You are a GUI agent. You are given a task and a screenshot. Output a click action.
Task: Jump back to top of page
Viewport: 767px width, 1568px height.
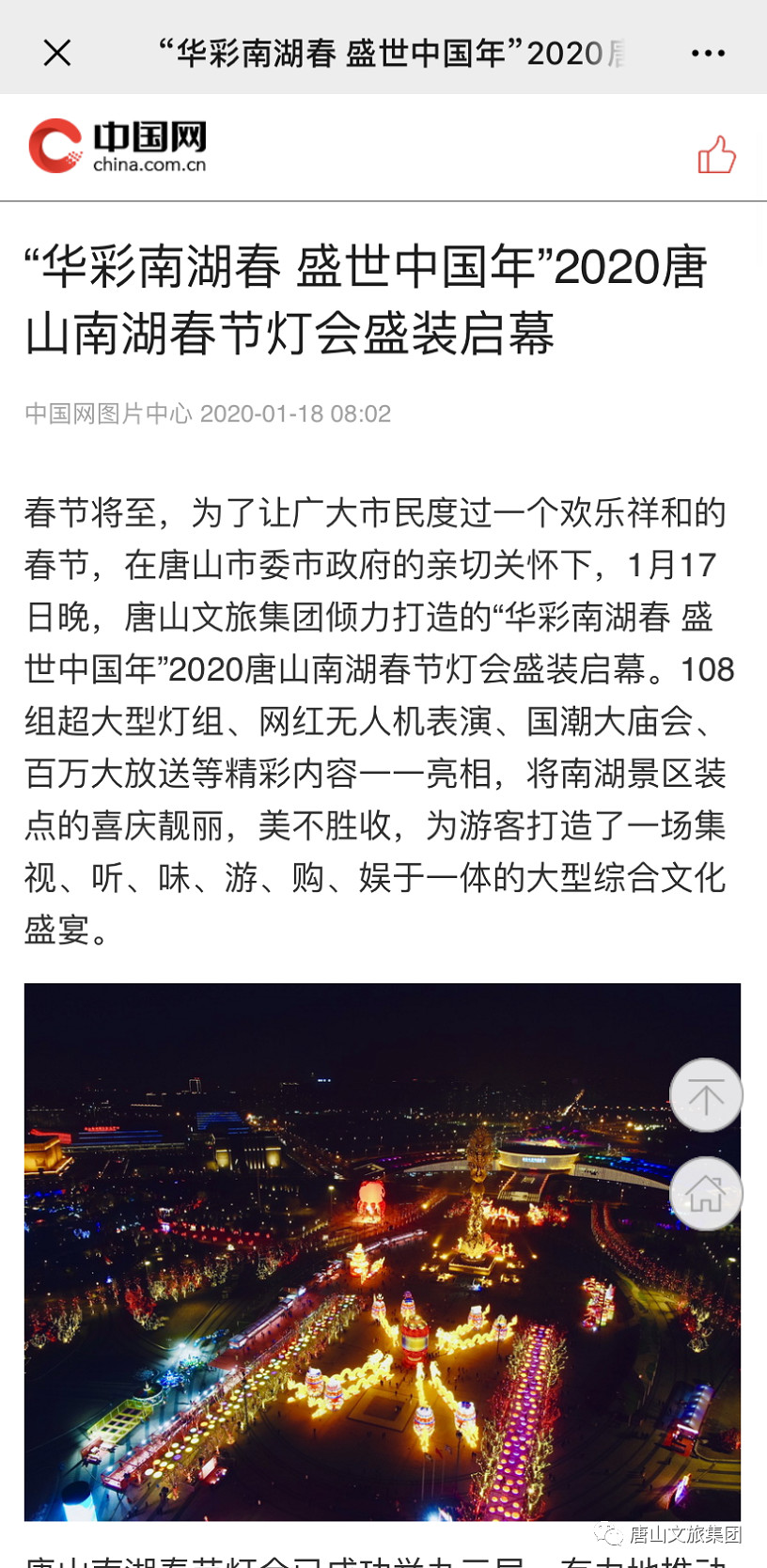click(x=705, y=1095)
